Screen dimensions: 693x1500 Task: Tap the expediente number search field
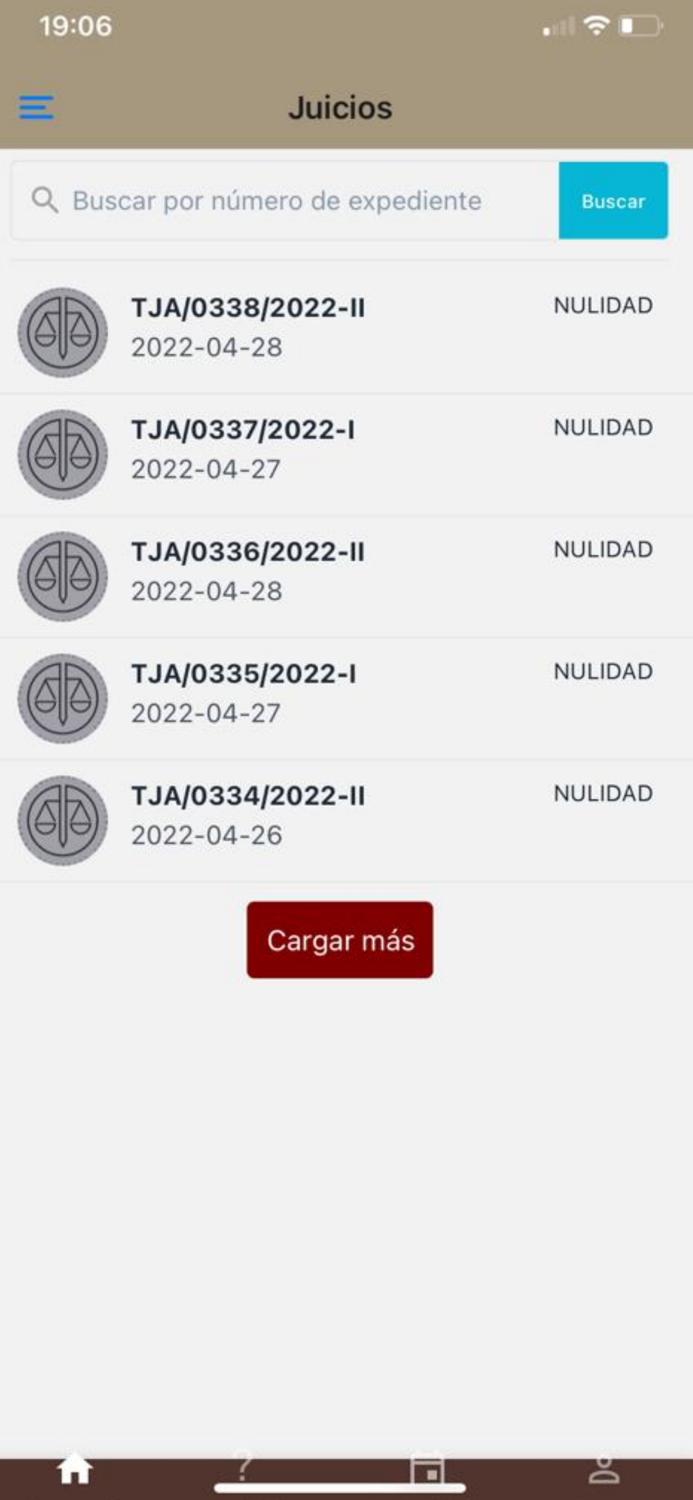coord(285,201)
